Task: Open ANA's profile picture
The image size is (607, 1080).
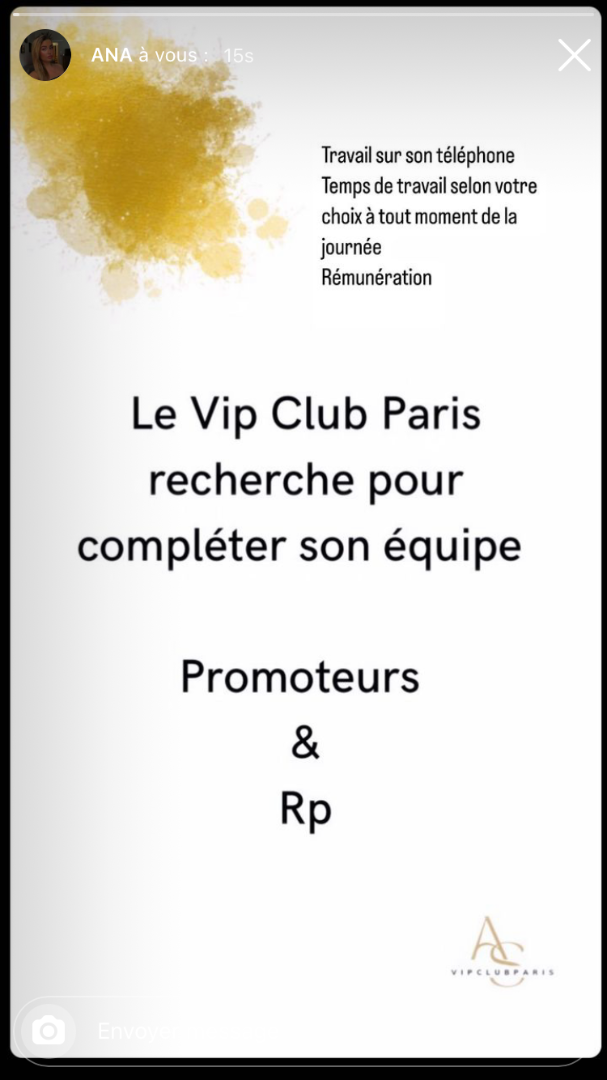Action: coord(45,55)
